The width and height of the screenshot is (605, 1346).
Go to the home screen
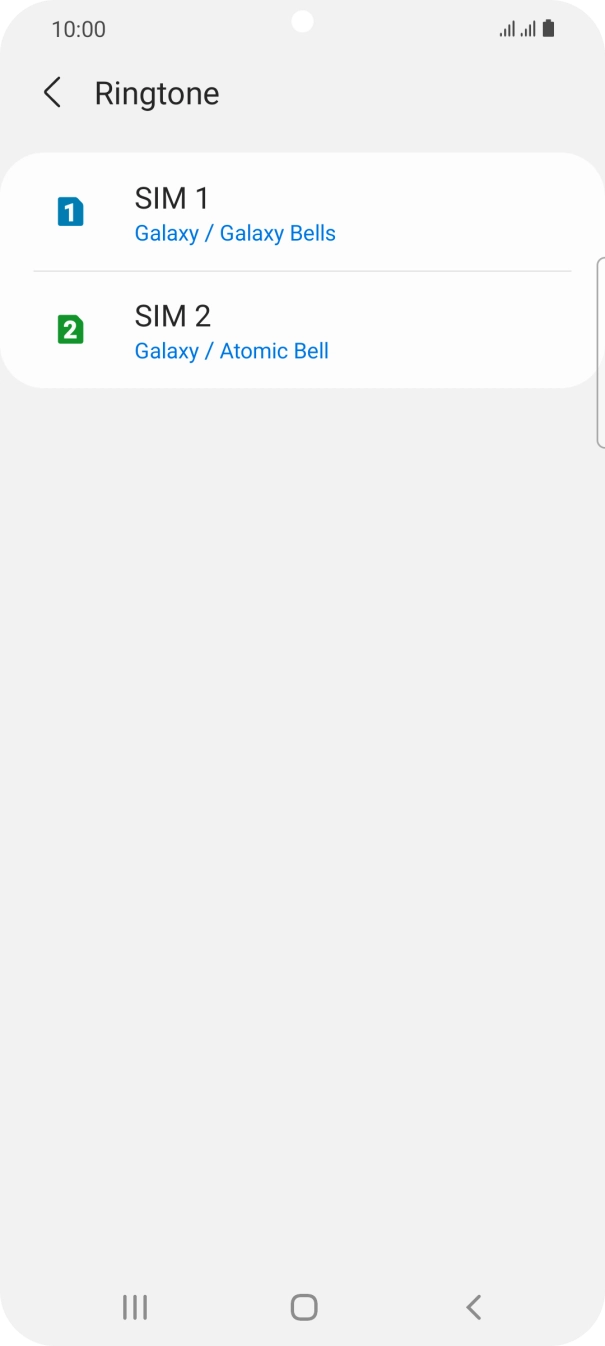[303, 1306]
